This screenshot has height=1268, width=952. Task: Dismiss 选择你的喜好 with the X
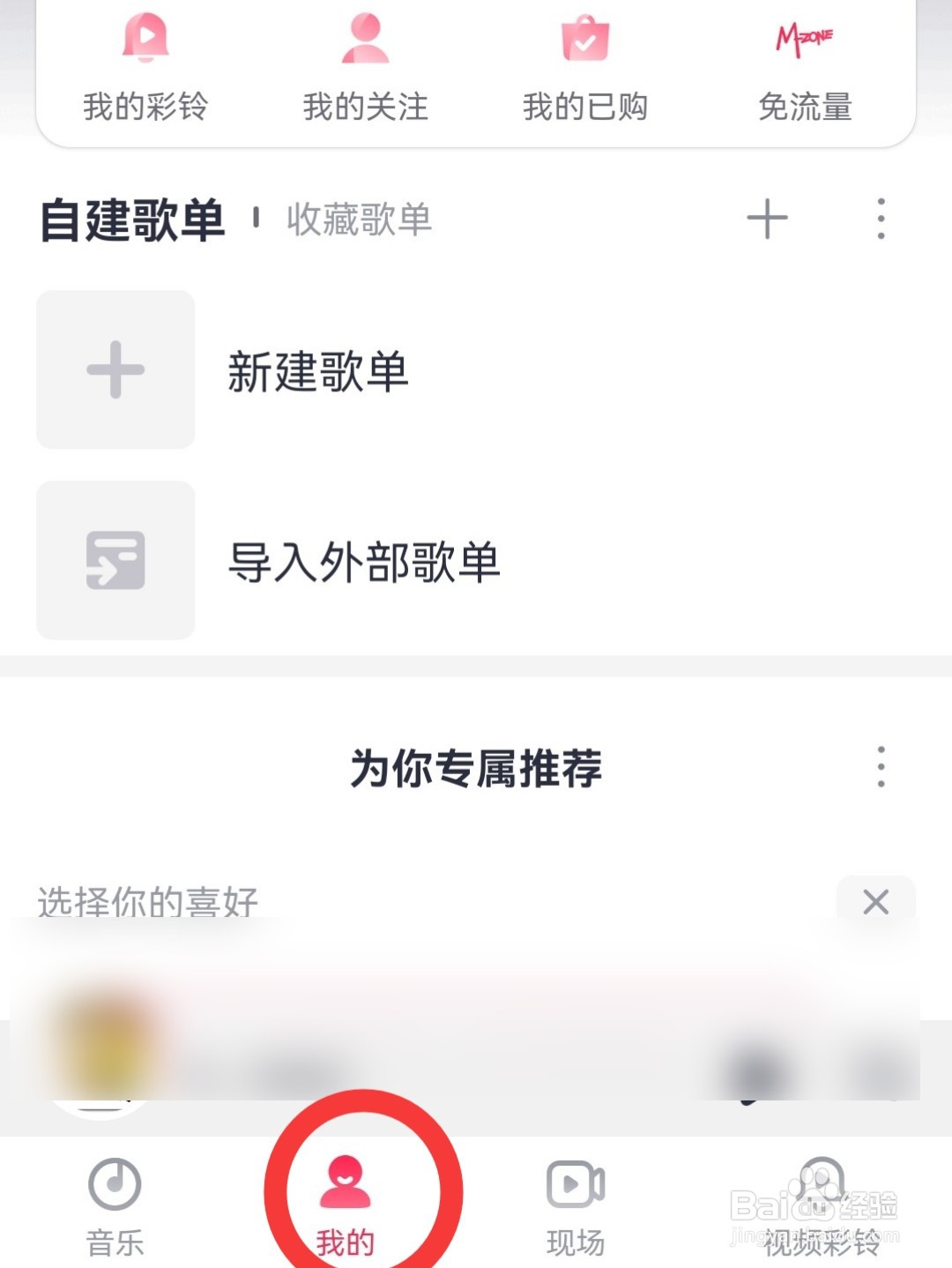click(x=875, y=902)
